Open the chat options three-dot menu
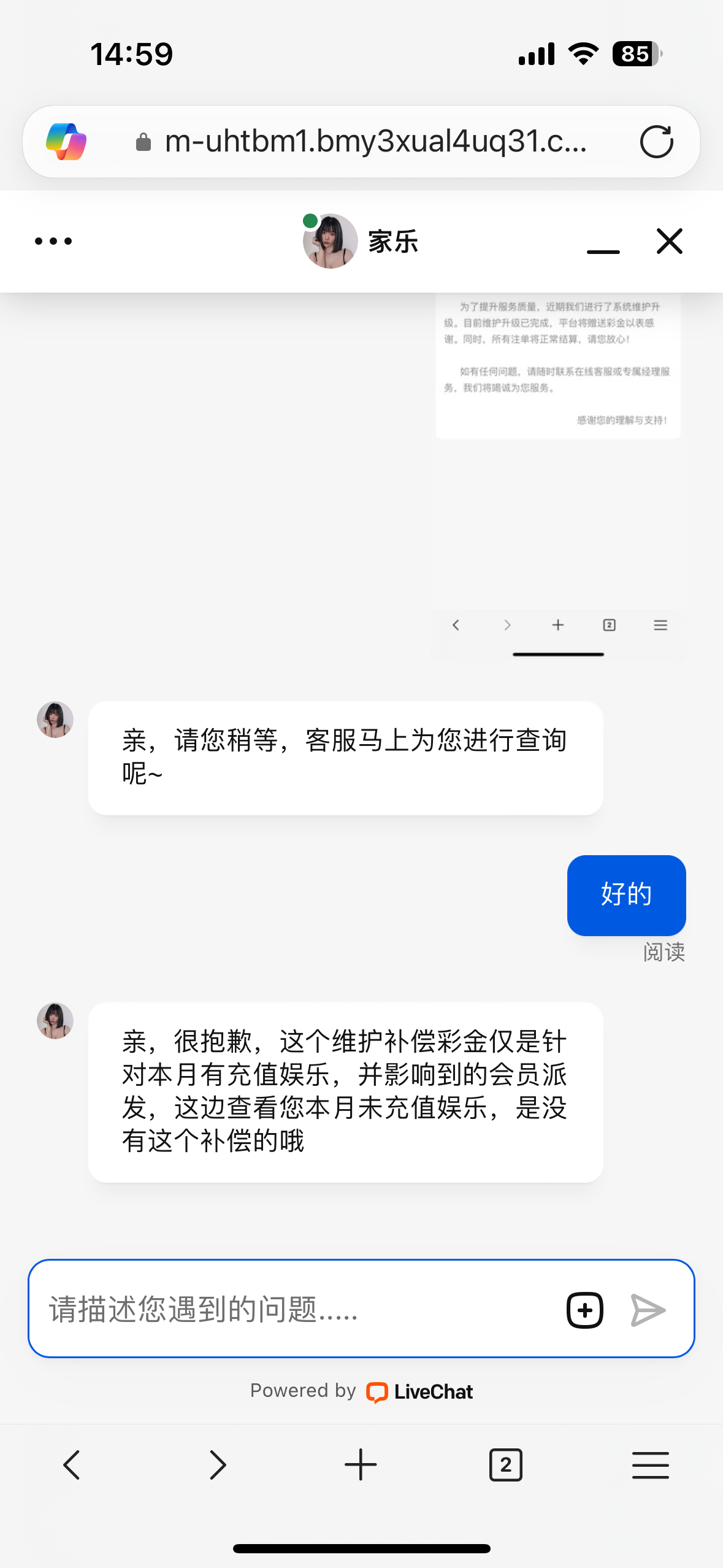Image resolution: width=723 pixels, height=1568 pixels. tap(53, 241)
